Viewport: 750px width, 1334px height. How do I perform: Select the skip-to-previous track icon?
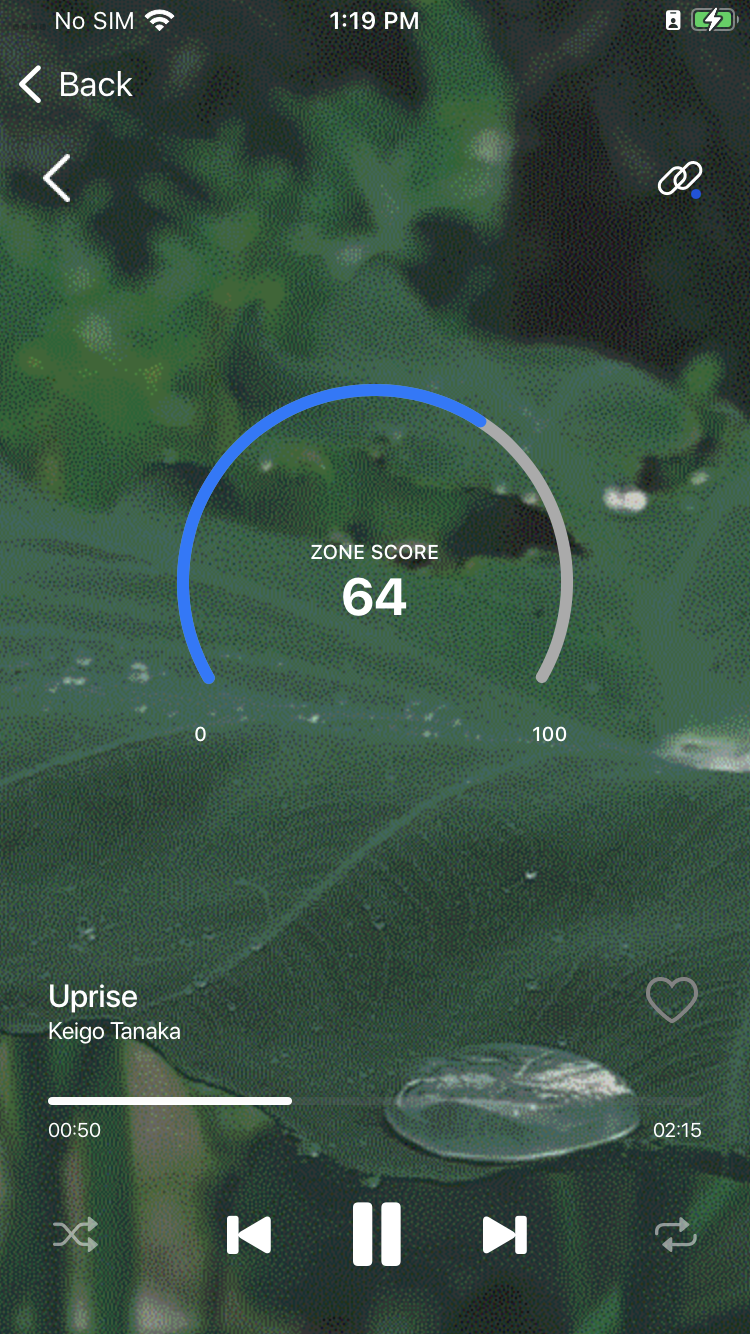pos(249,1234)
